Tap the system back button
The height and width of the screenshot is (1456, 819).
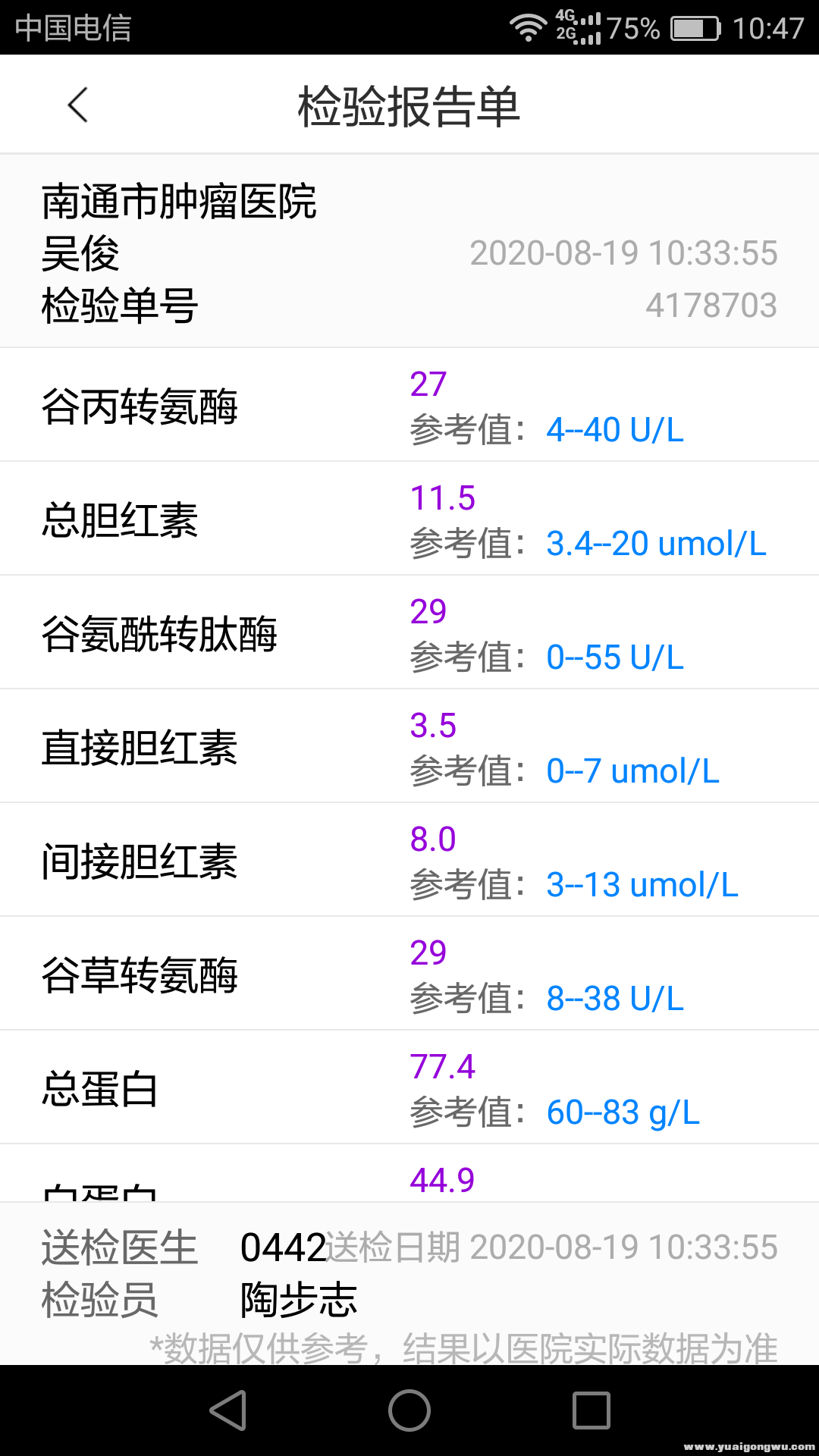pyautogui.click(x=227, y=1410)
